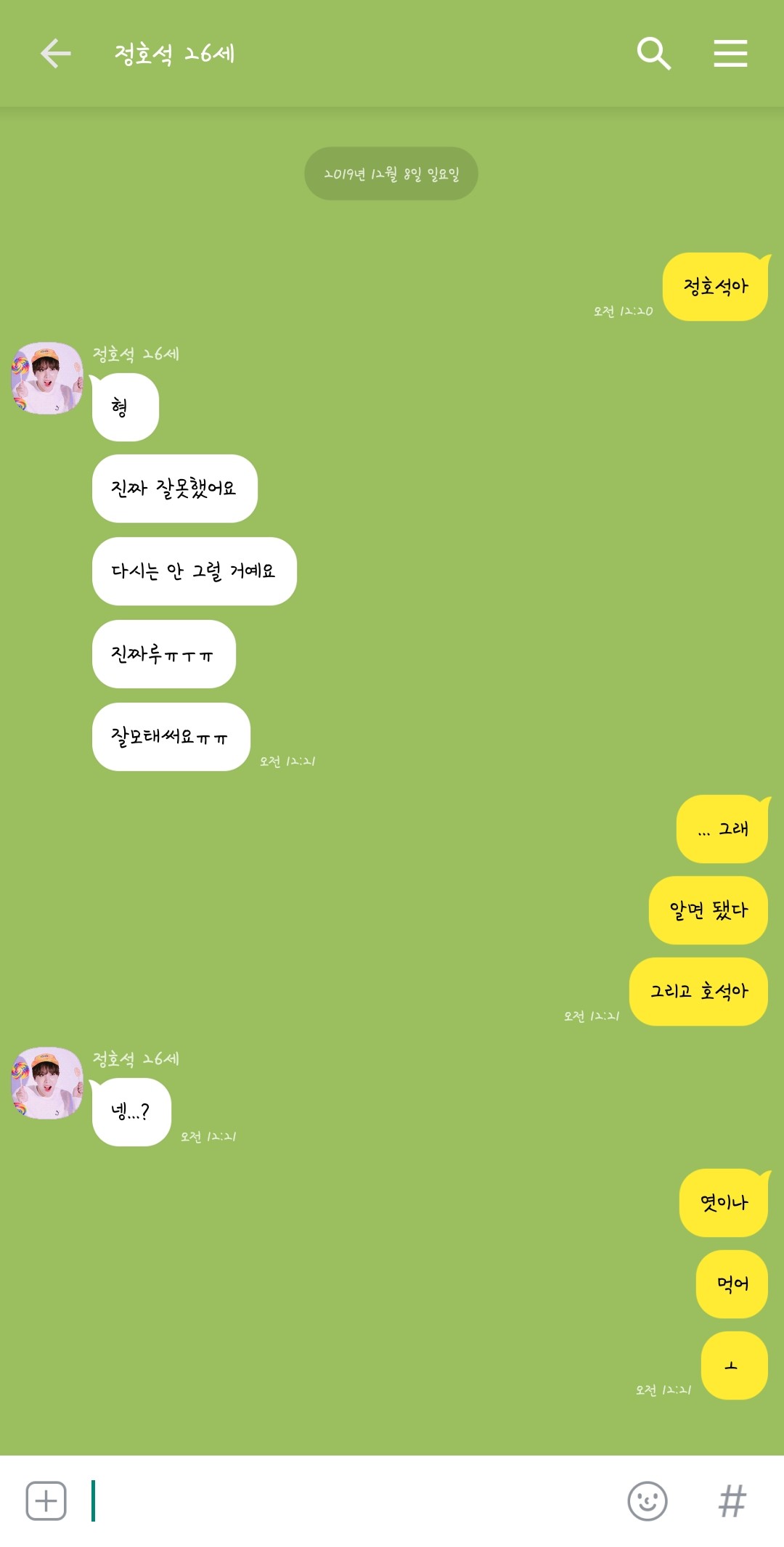This screenshot has height=1547, width=784.
Task: Search within this chat
Action: coord(653,54)
